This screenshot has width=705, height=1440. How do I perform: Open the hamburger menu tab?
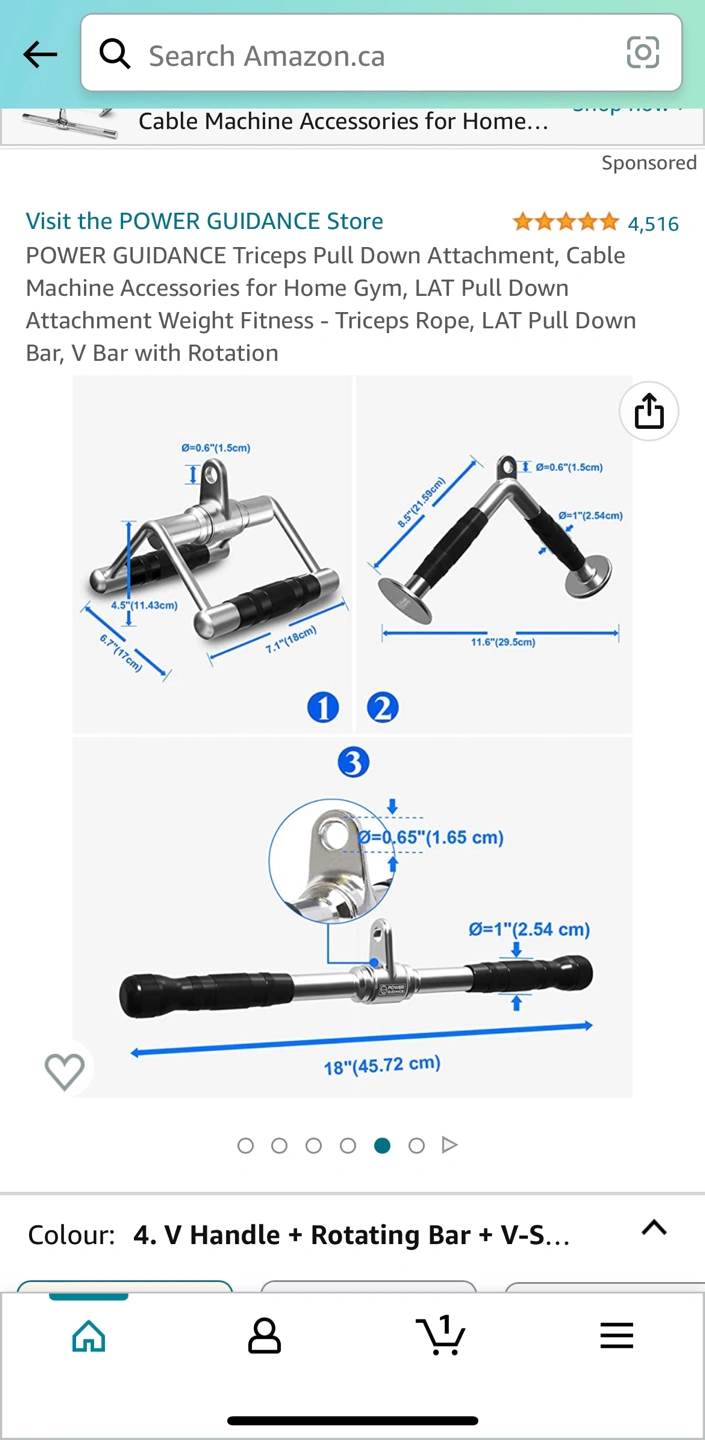(x=616, y=1335)
